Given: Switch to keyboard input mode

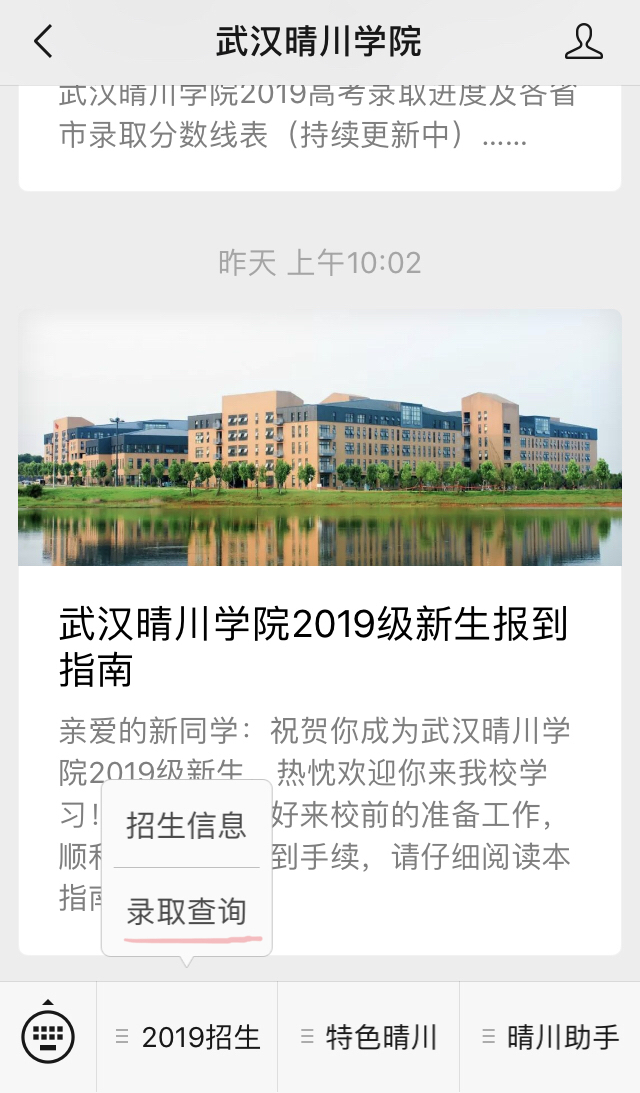Looking at the screenshot, I should 47,1034.
